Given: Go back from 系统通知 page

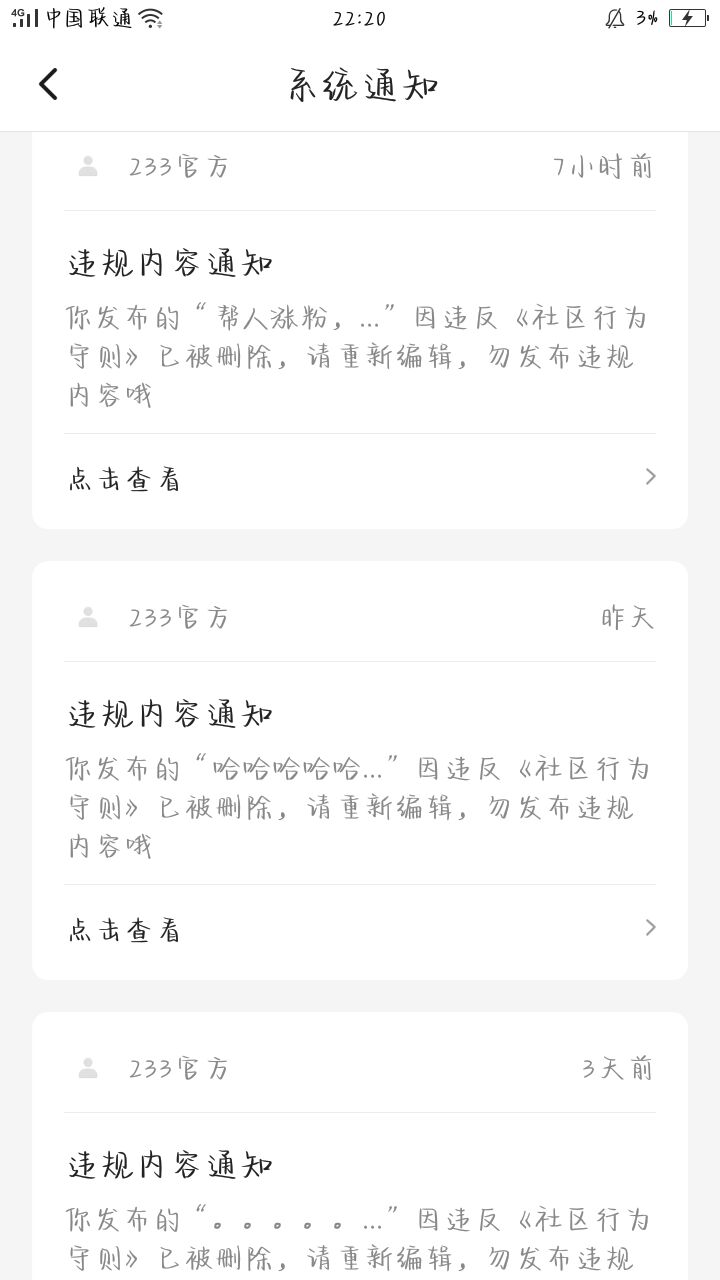Looking at the screenshot, I should coord(48,84).
